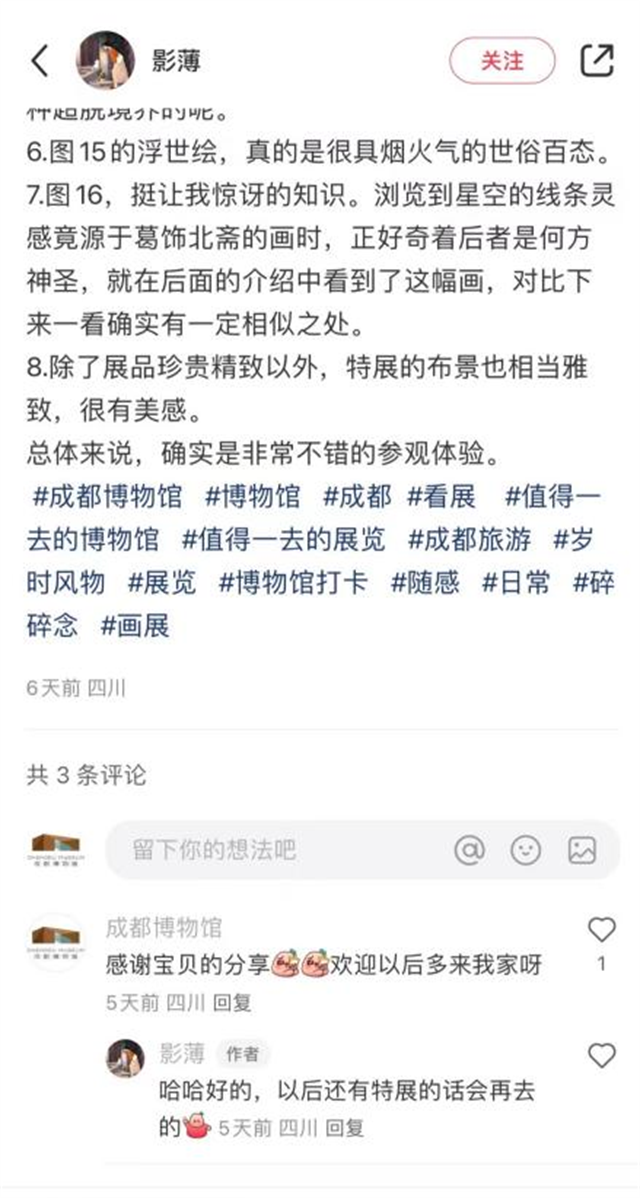
Task: Open the #成都博物馆 hashtag
Action: (108, 495)
